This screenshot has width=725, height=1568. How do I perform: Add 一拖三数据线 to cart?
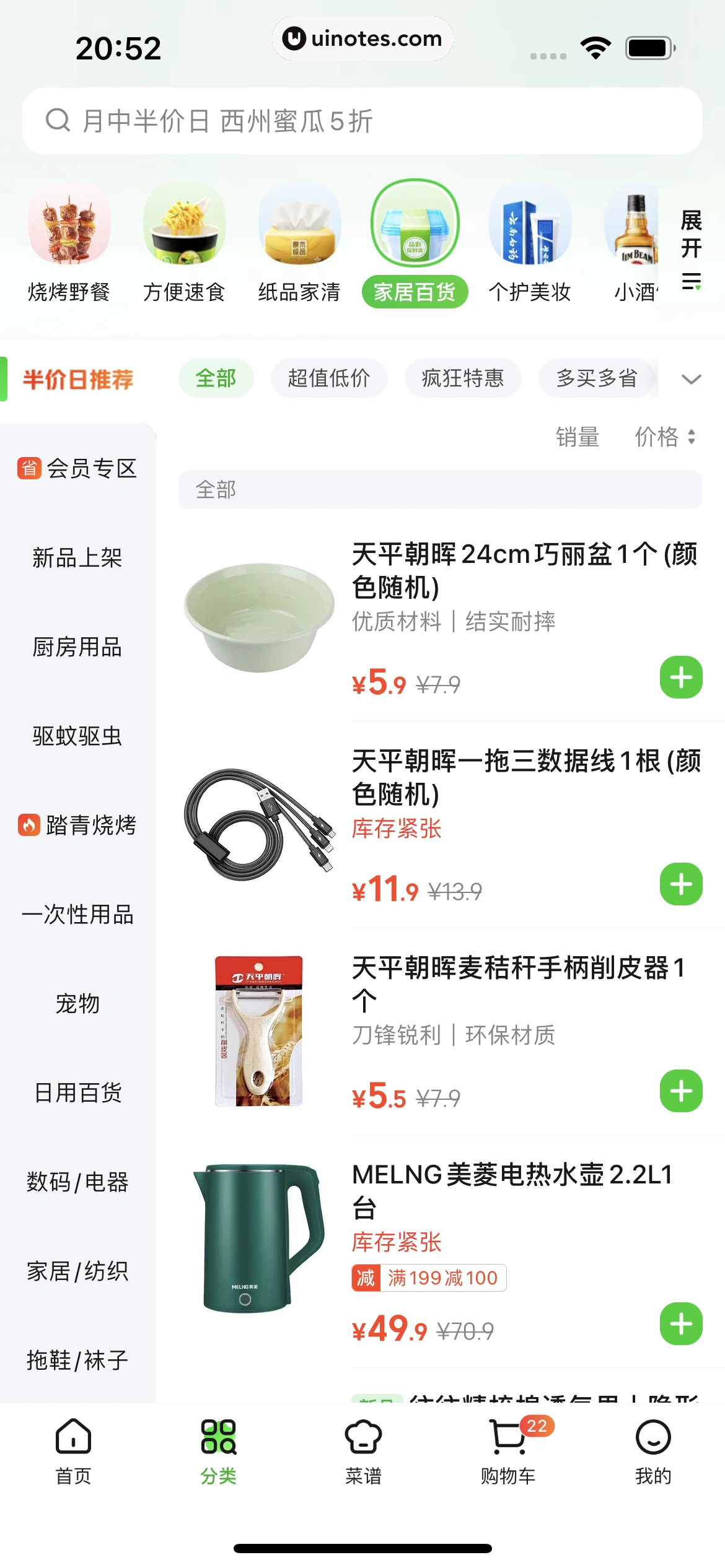[x=681, y=884]
